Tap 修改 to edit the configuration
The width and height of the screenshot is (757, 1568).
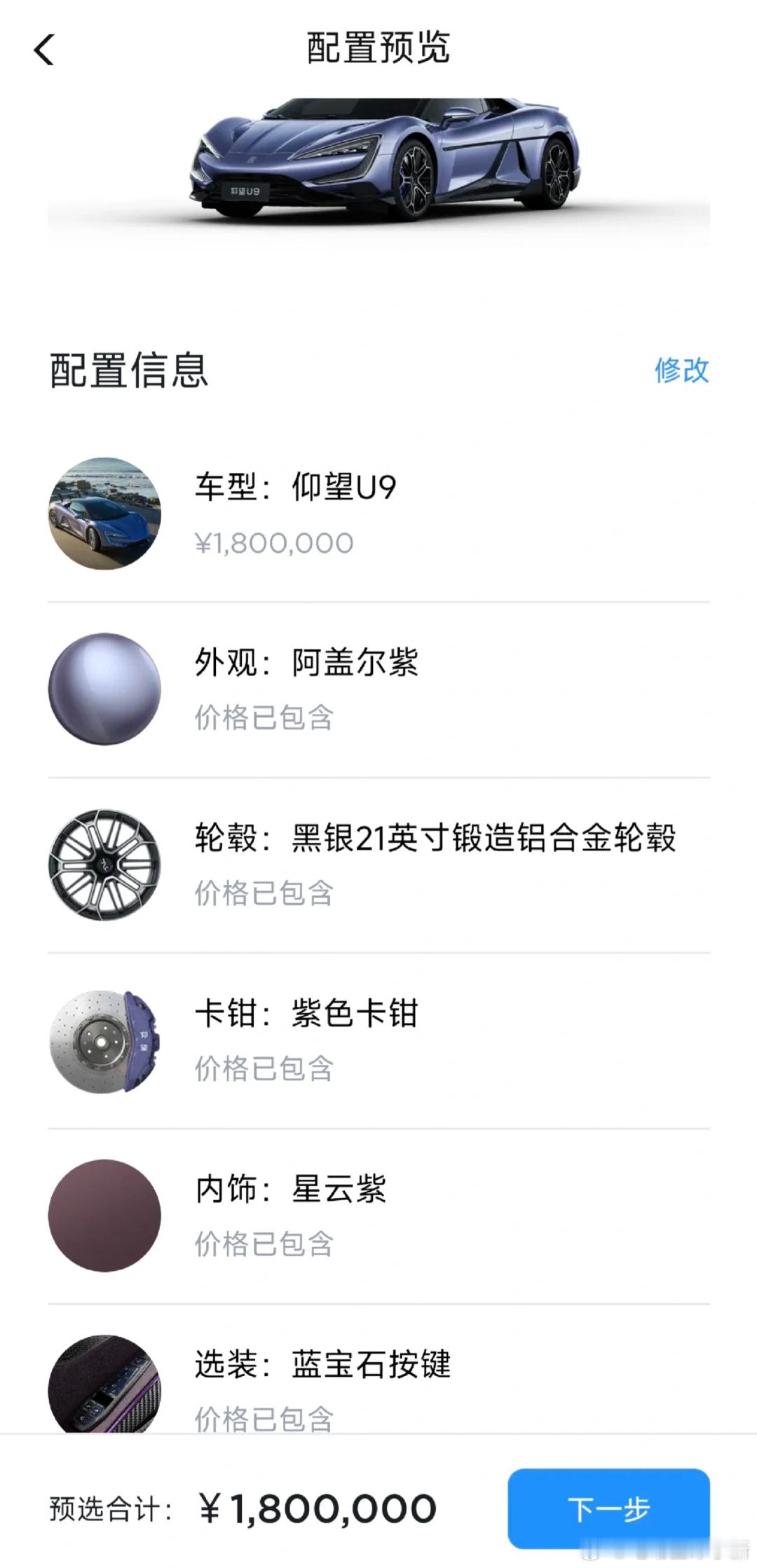tap(681, 370)
